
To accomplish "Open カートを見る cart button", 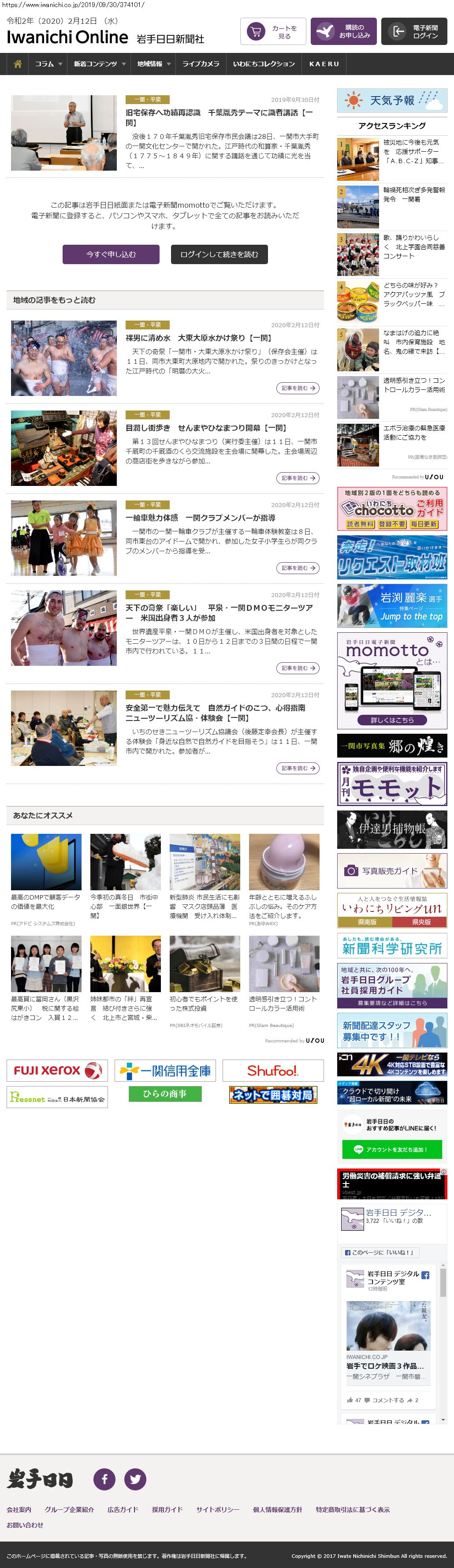I will tap(273, 32).
